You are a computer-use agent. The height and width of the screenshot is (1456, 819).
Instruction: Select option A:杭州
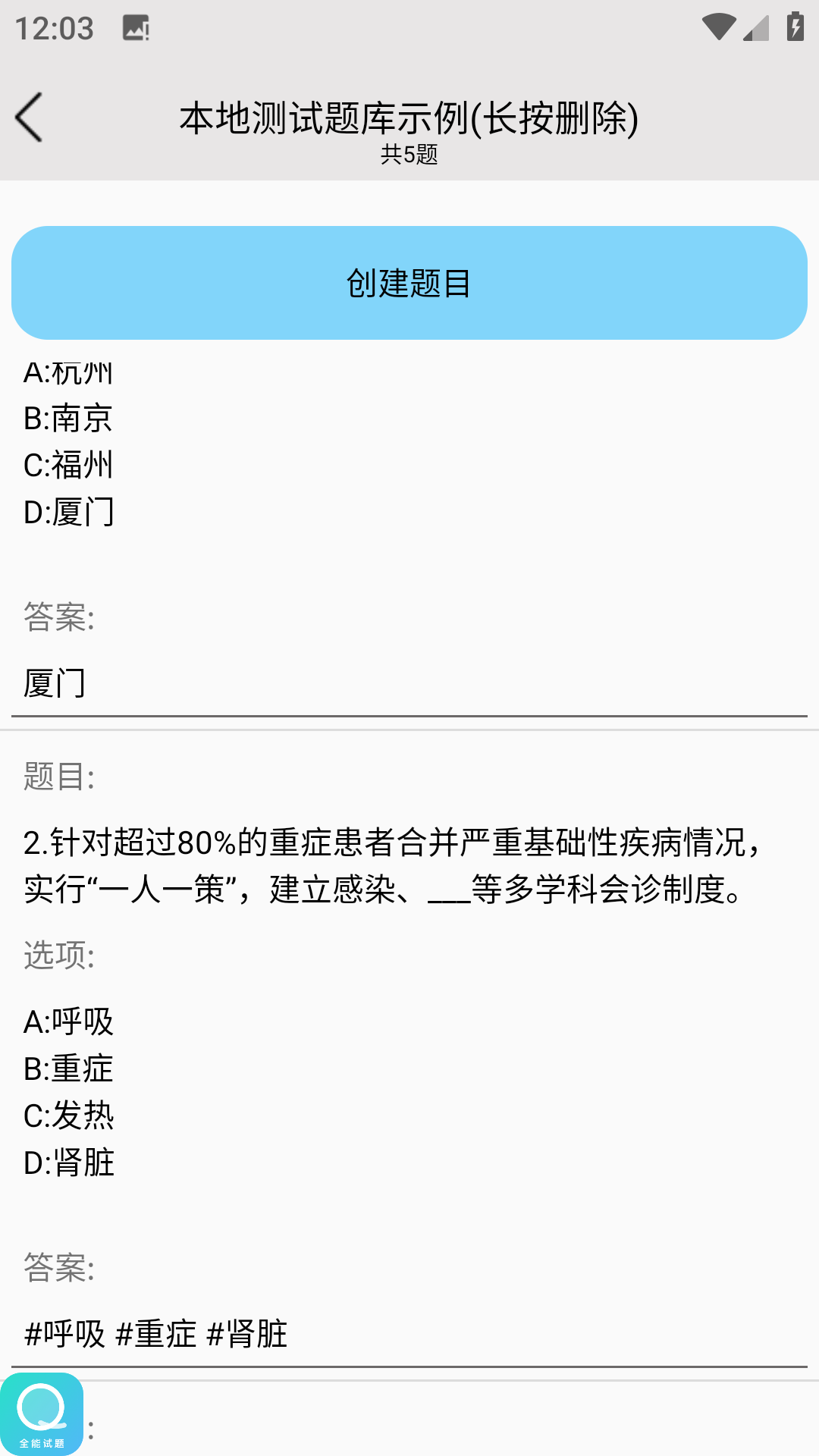(x=68, y=372)
